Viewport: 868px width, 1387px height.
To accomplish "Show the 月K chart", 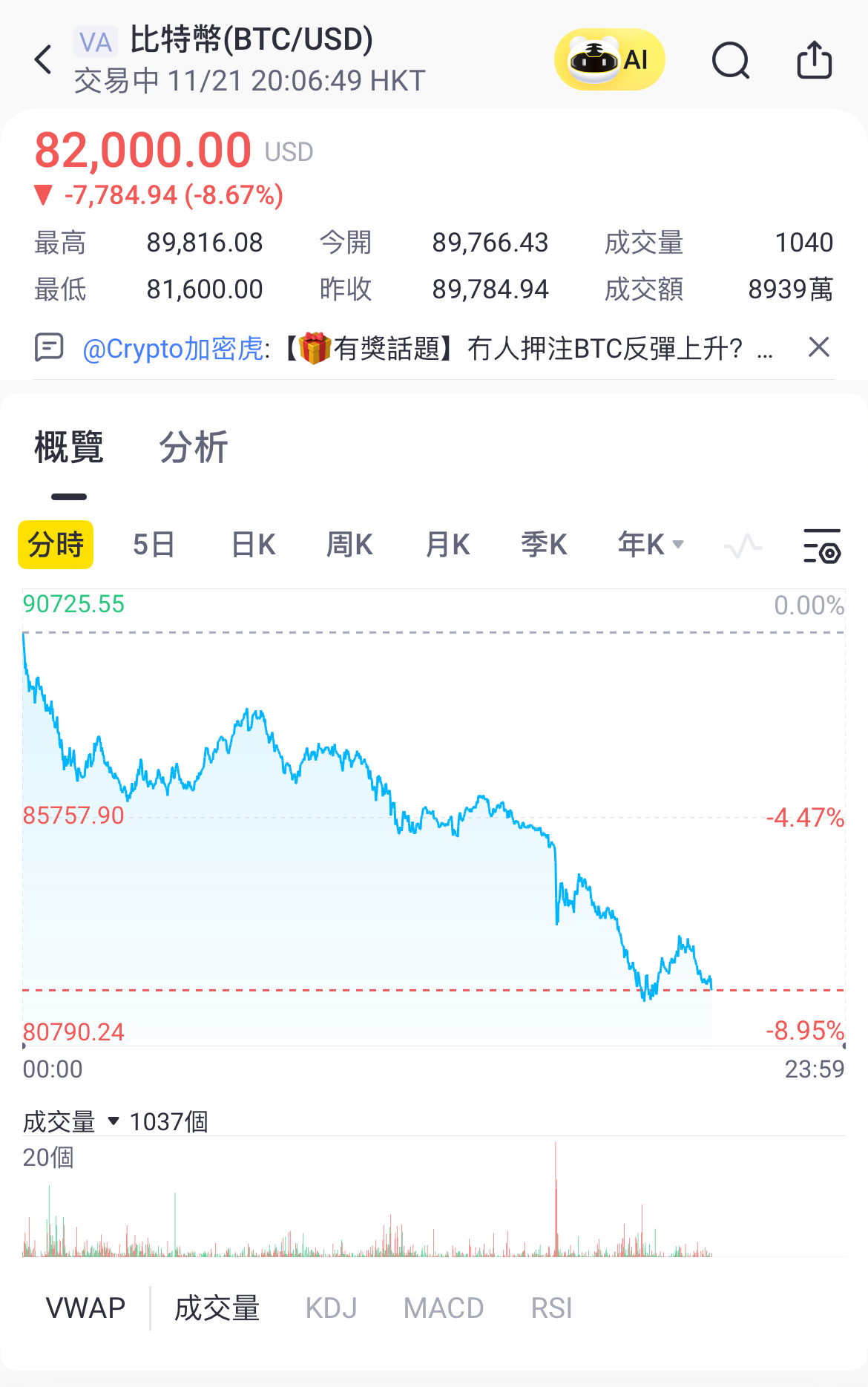I will pos(447,545).
